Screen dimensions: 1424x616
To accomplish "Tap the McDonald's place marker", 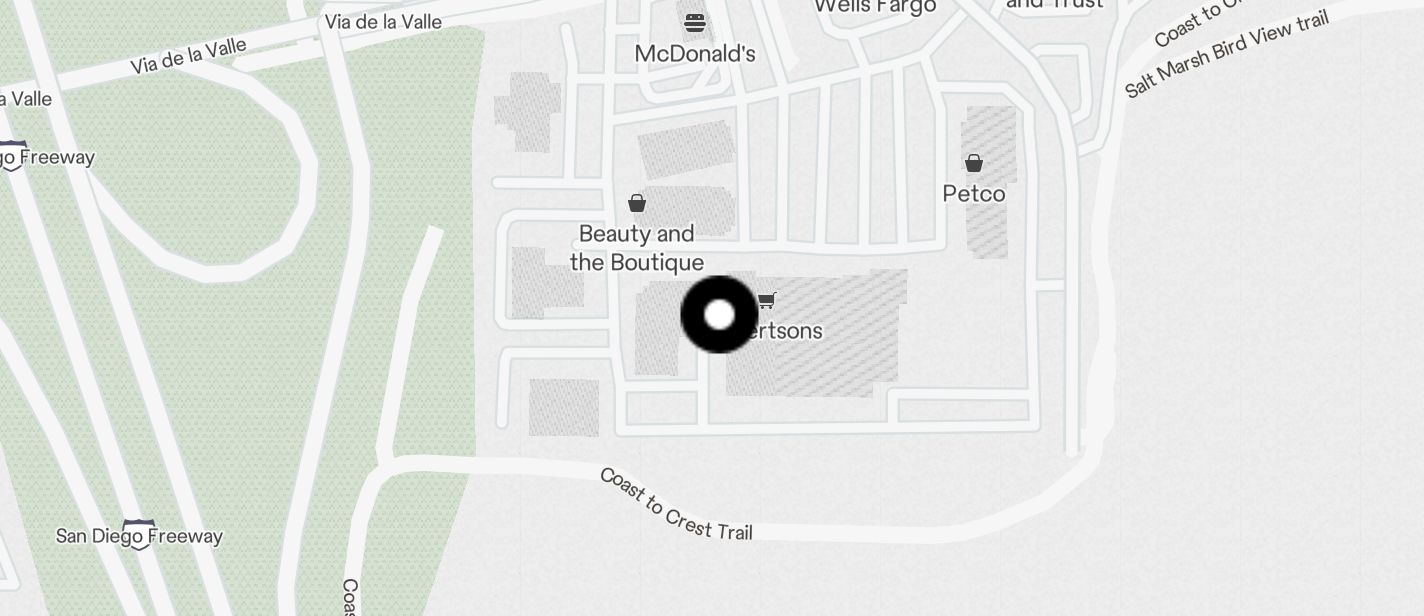I will 695,23.
